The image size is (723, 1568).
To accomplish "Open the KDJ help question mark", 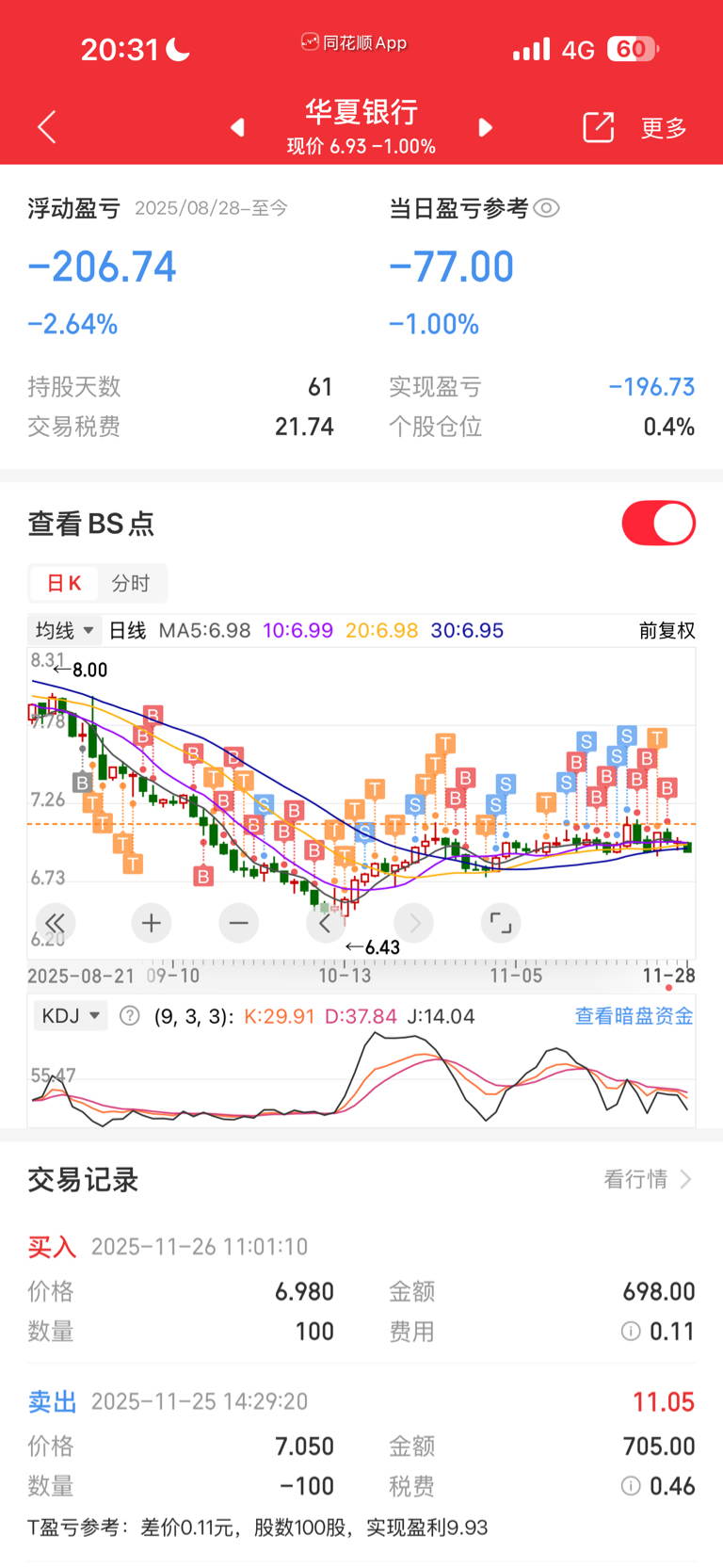I will pyautogui.click(x=130, y=1016).
